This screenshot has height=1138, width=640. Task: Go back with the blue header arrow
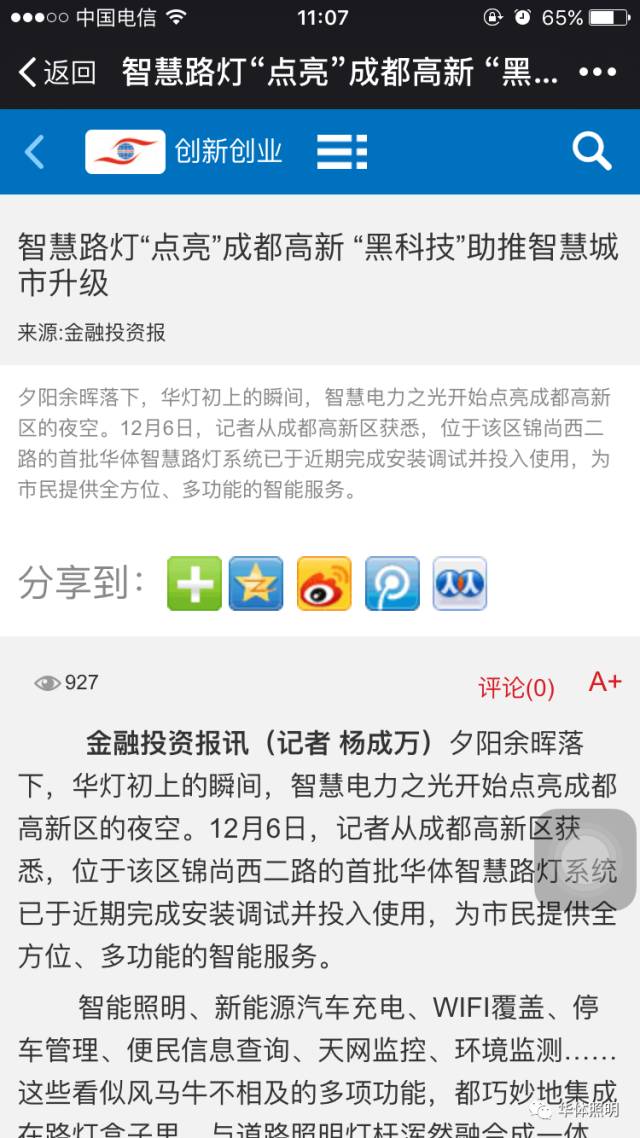(x=35, y=152)
